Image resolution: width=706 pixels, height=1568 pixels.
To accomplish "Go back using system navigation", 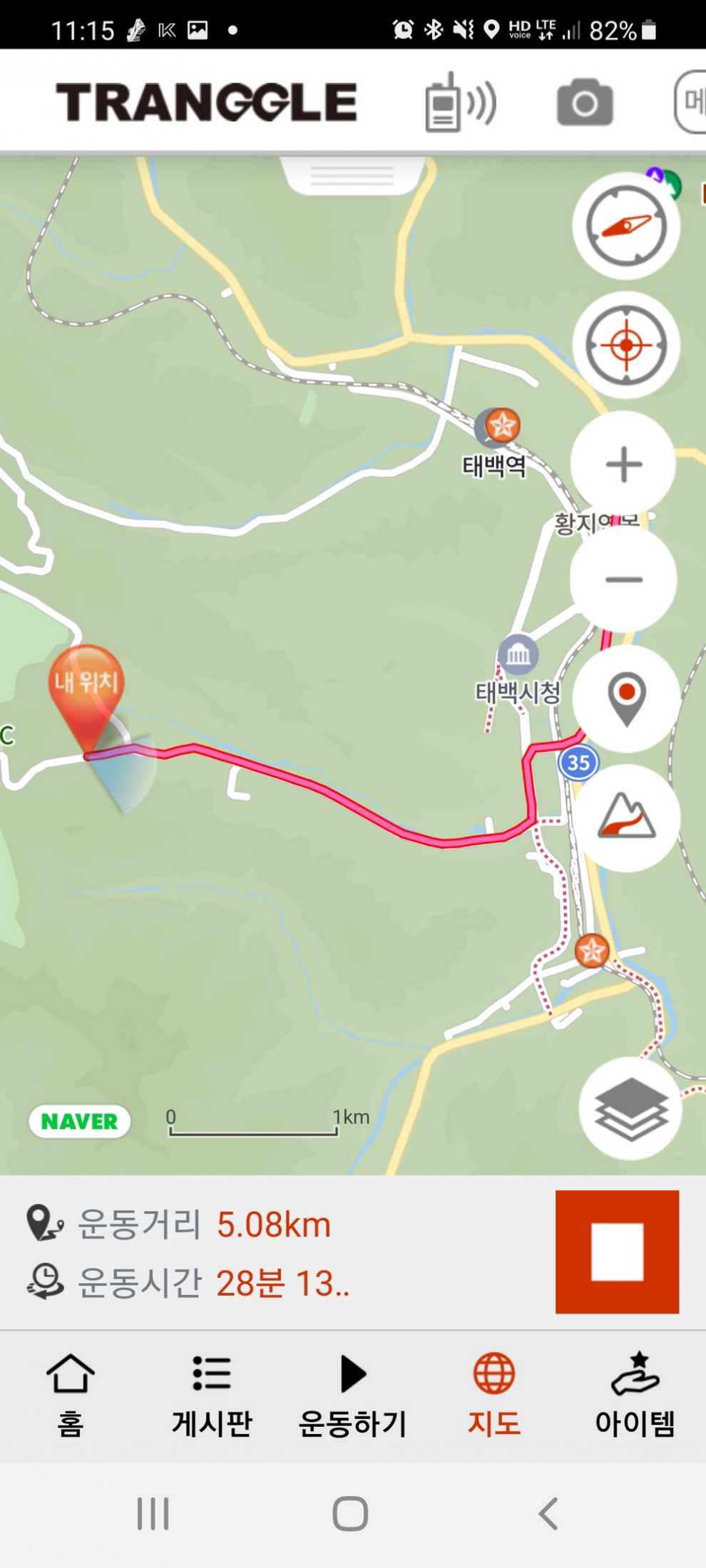I will (x=548, y=1513).
